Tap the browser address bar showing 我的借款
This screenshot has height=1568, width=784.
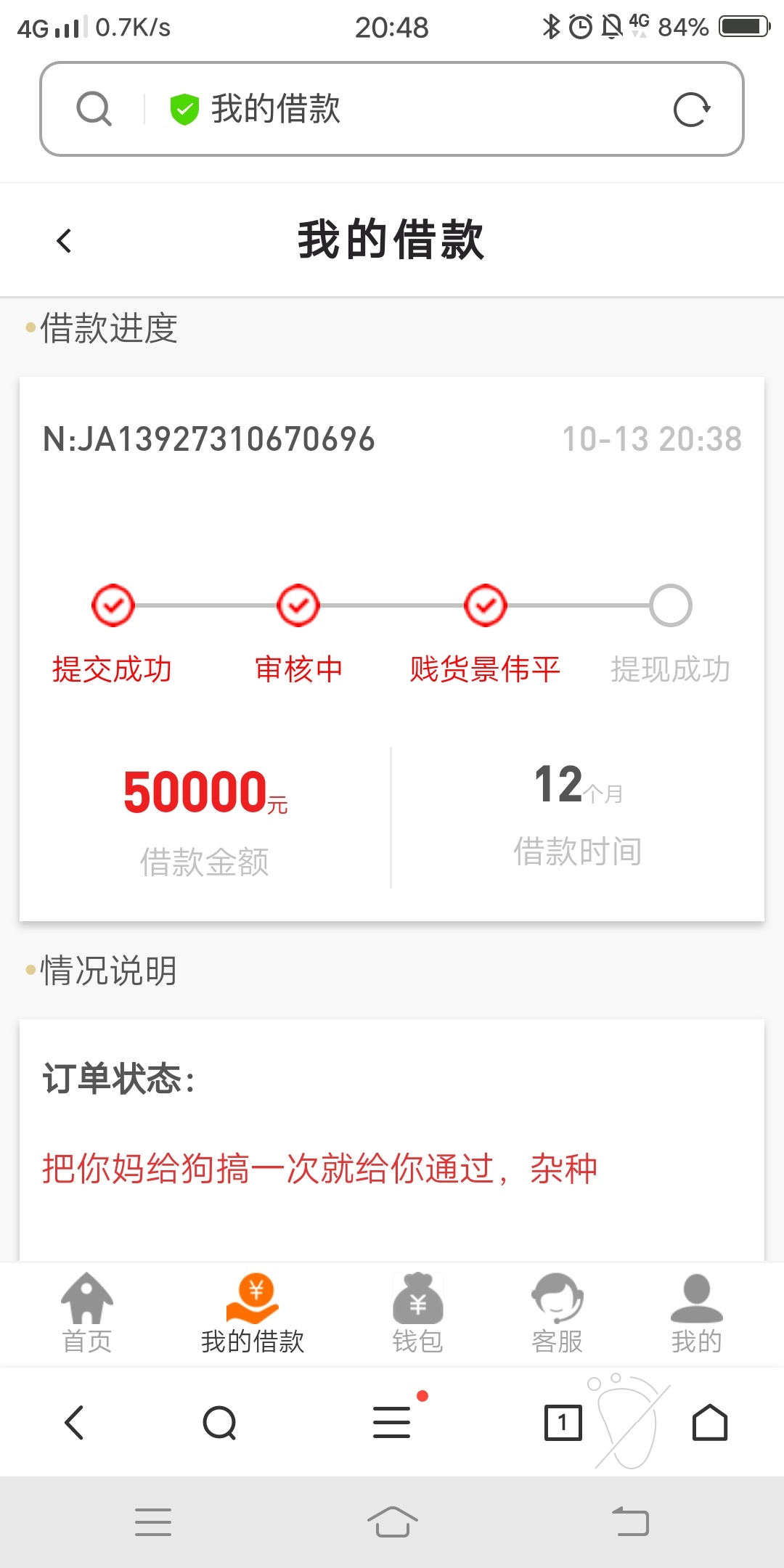tap(392, 109)
